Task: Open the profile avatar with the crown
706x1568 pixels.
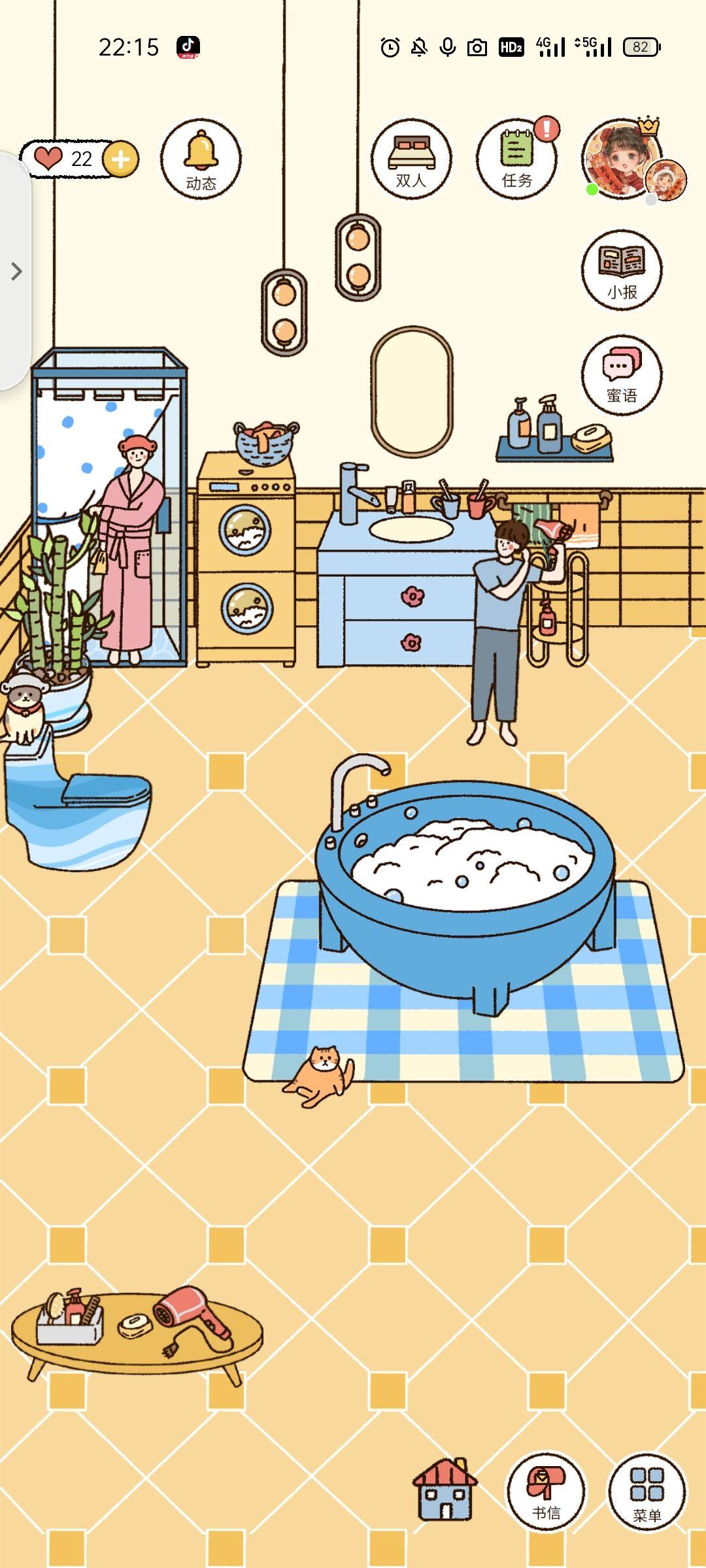Action: coord(621,159)
